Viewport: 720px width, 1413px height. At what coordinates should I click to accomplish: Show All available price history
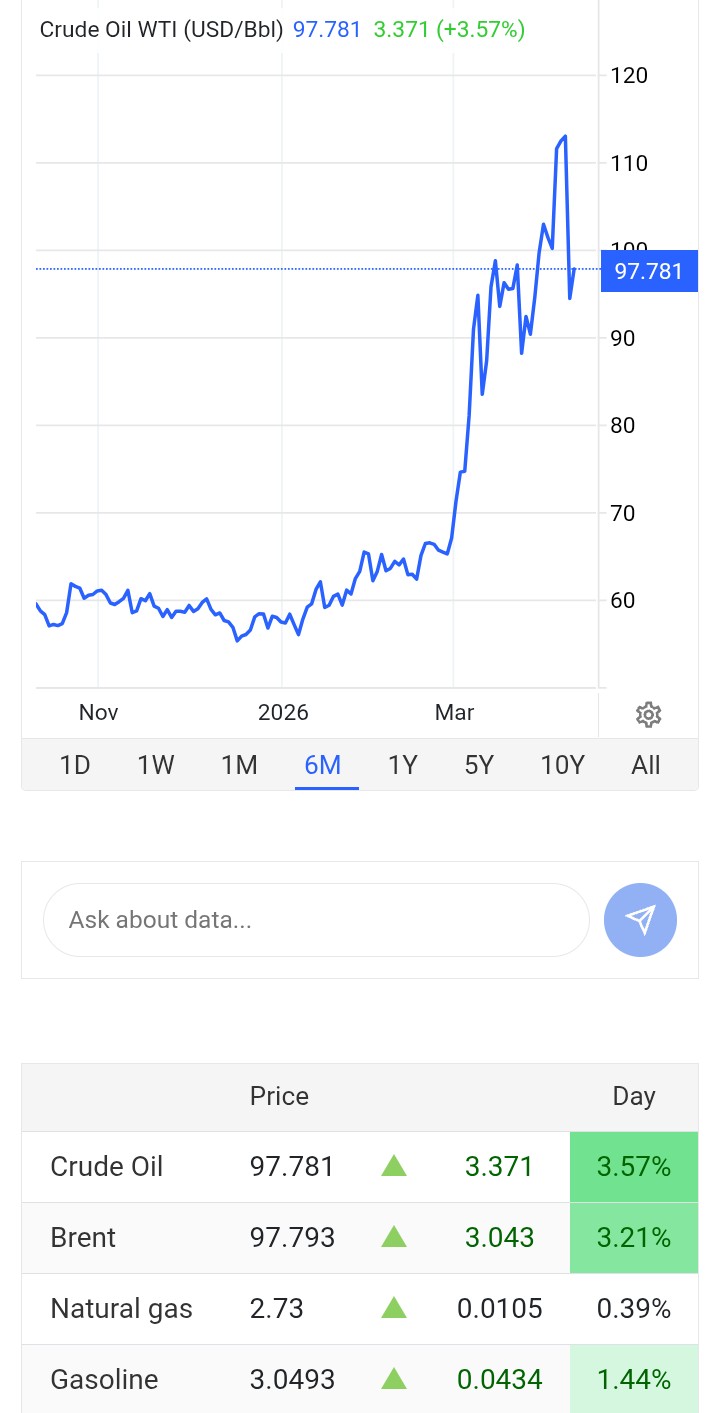(646, 765)
